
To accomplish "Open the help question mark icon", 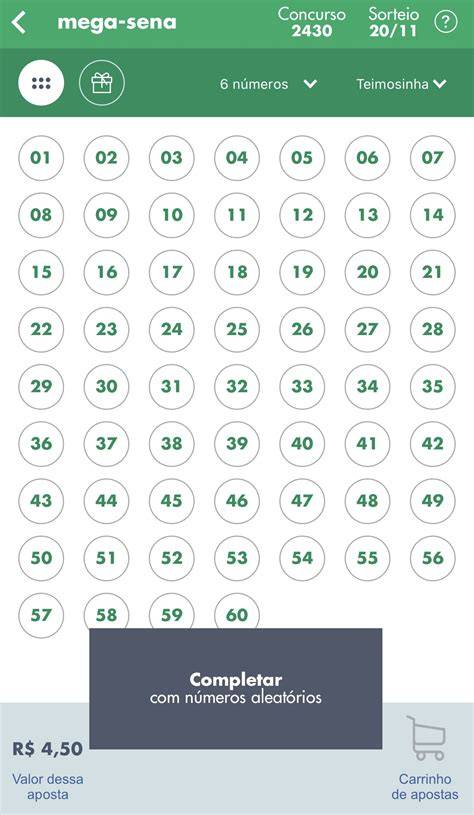I will (445, 22).
